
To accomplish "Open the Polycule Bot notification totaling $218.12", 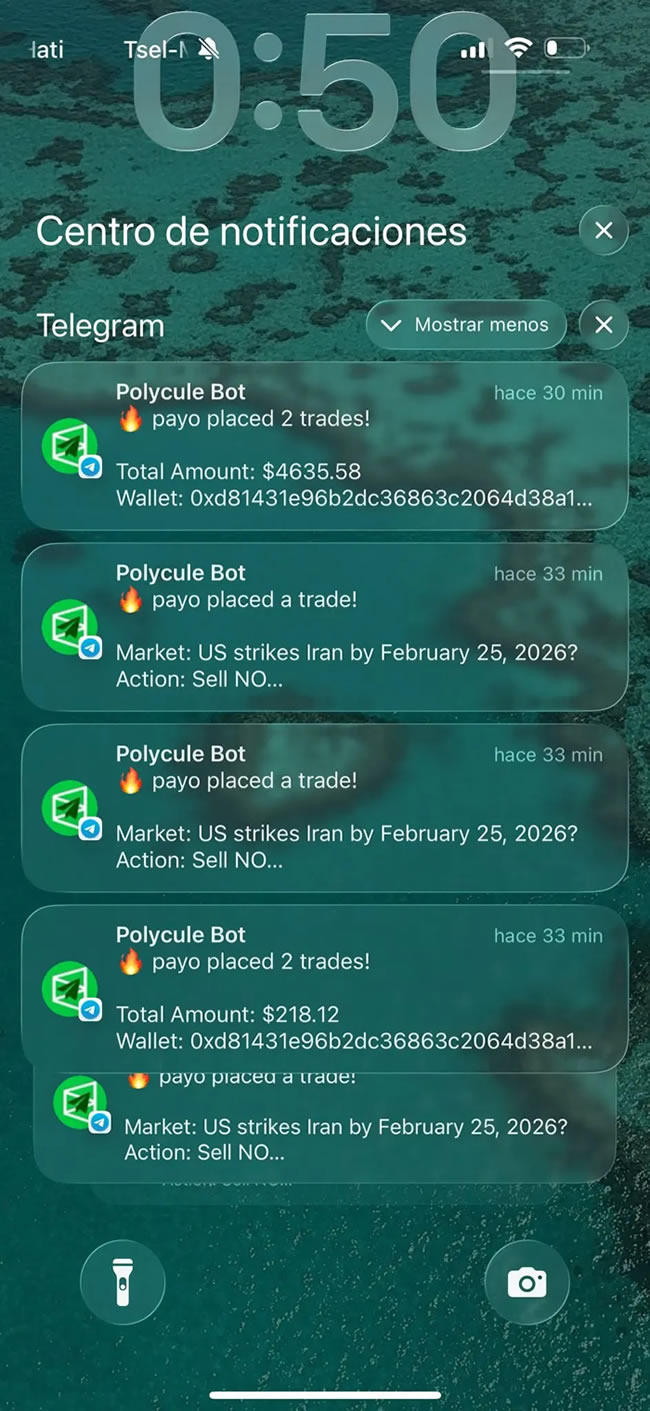I will click(325, 988).
